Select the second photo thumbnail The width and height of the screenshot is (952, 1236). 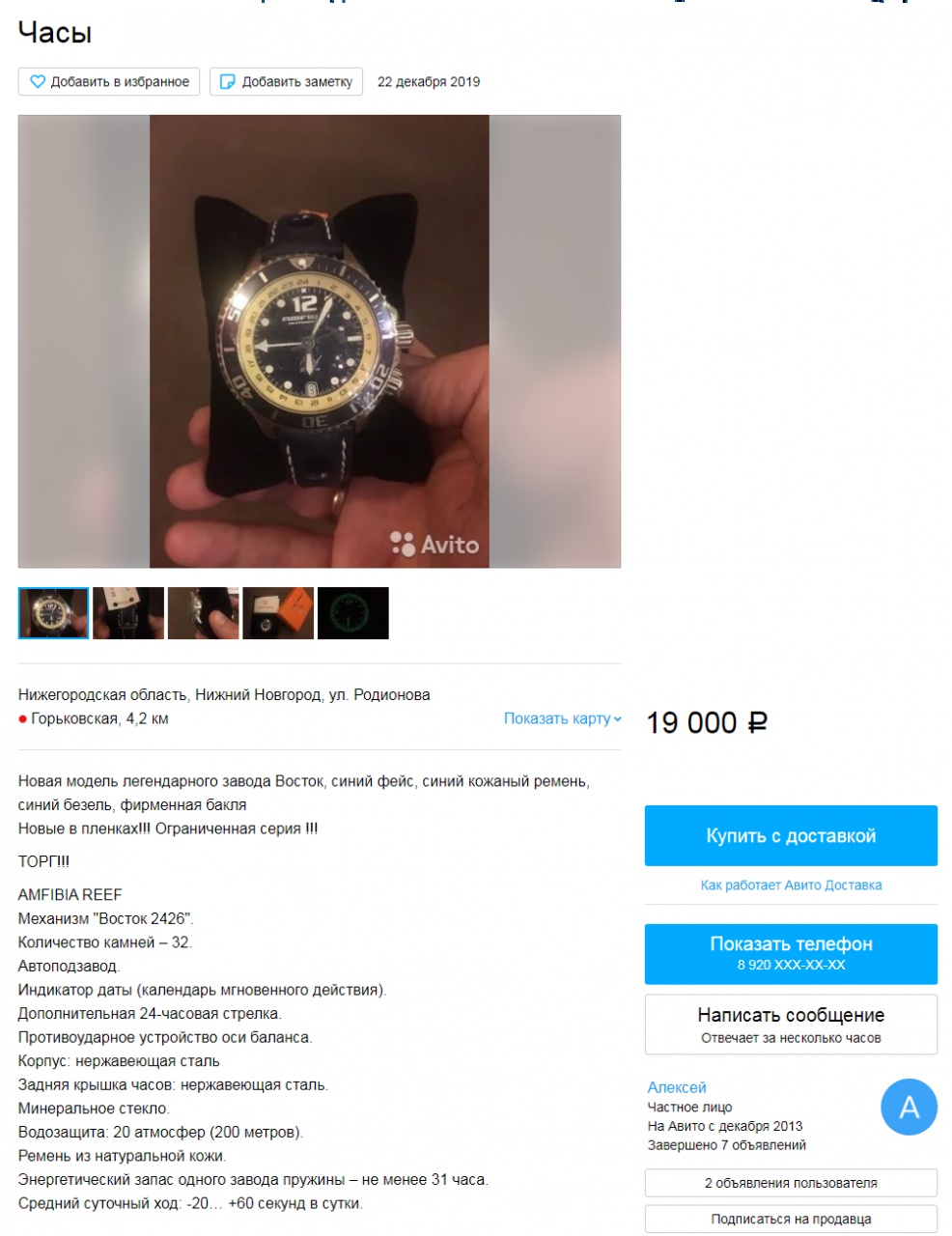(128, 613)
